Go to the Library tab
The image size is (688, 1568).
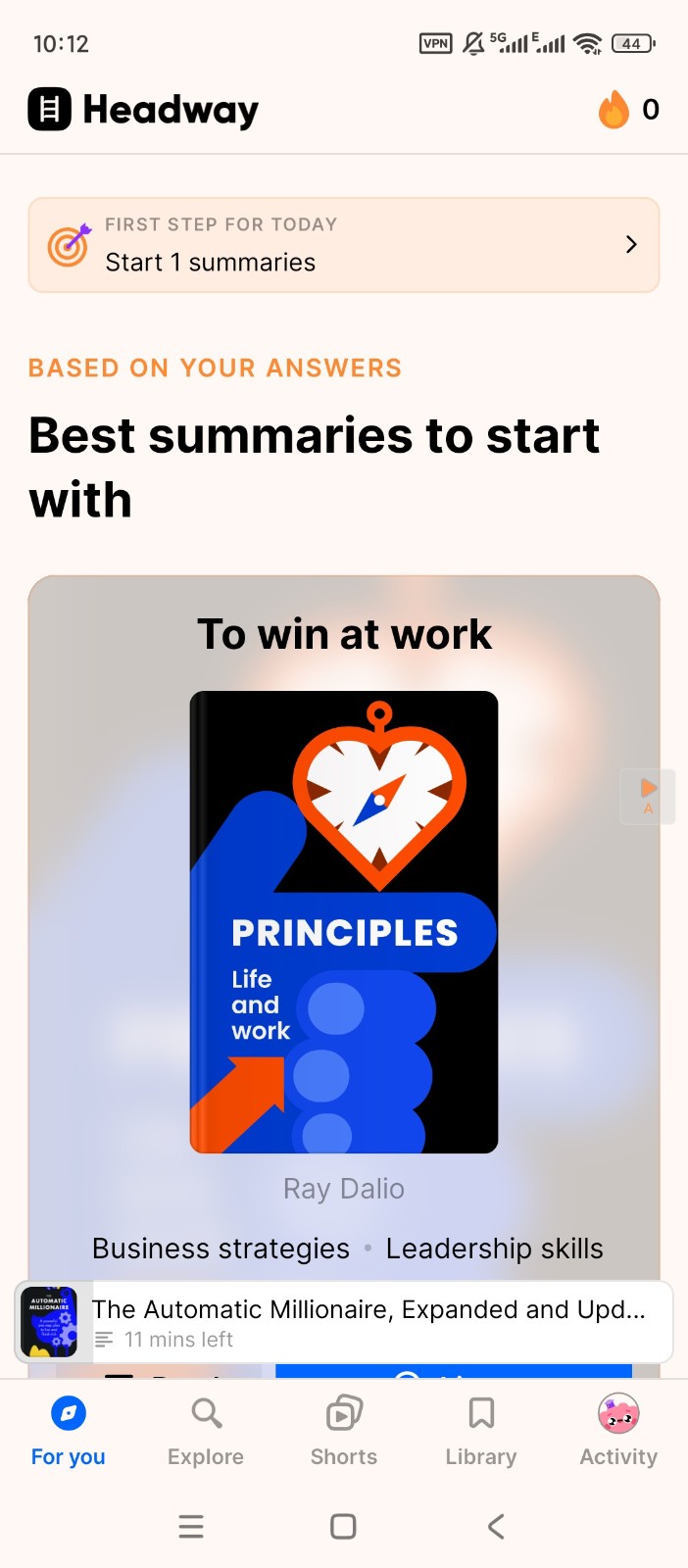[480, 1431]
